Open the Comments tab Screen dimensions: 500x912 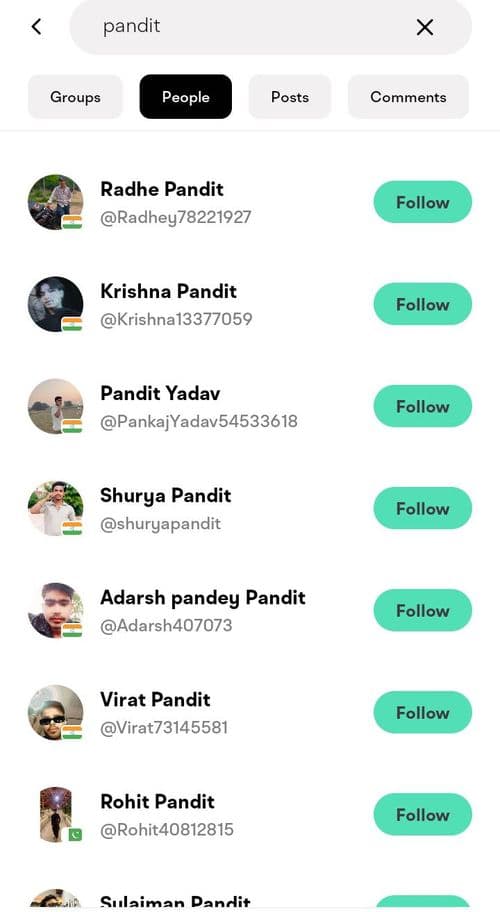408,97
